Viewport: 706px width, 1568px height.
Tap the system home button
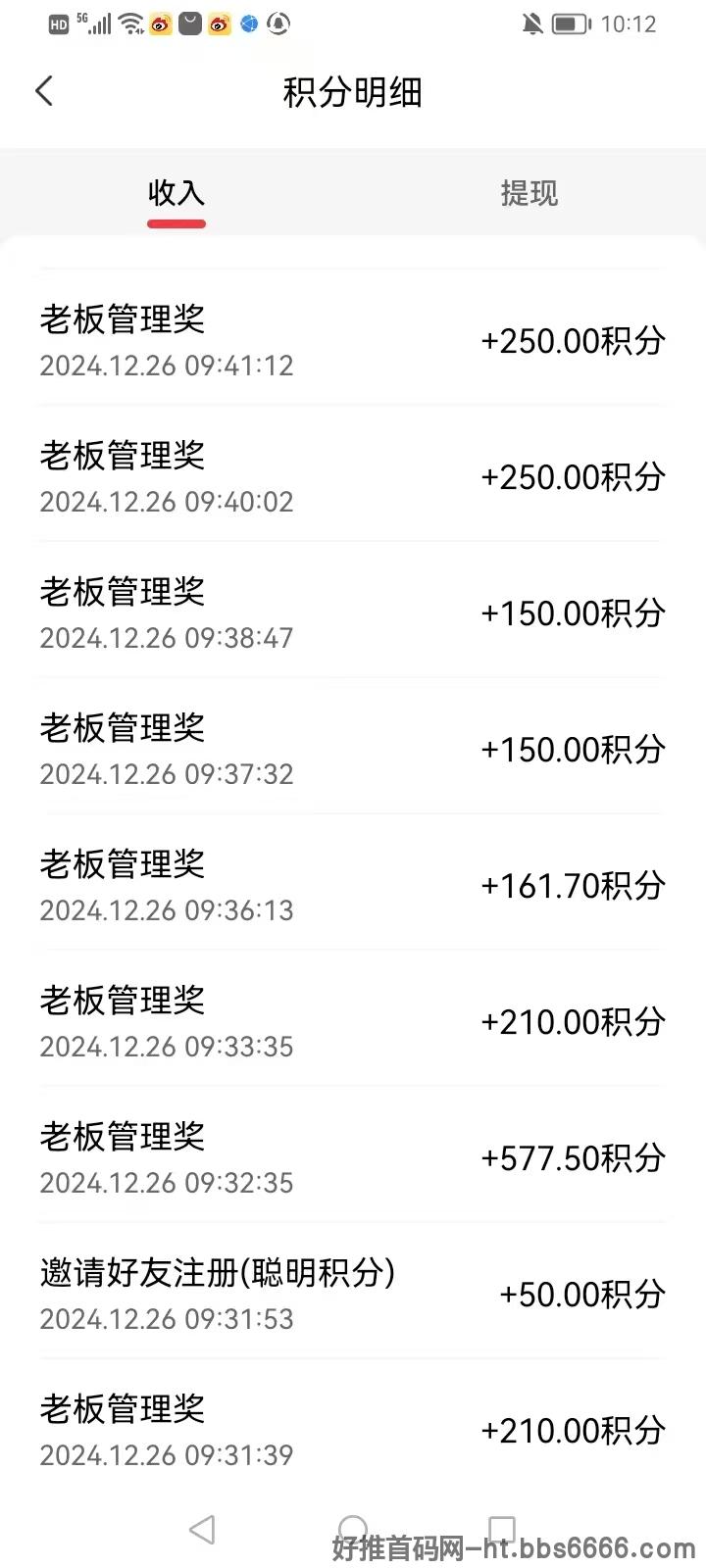pyautogui.click(x=353, y=1529)
